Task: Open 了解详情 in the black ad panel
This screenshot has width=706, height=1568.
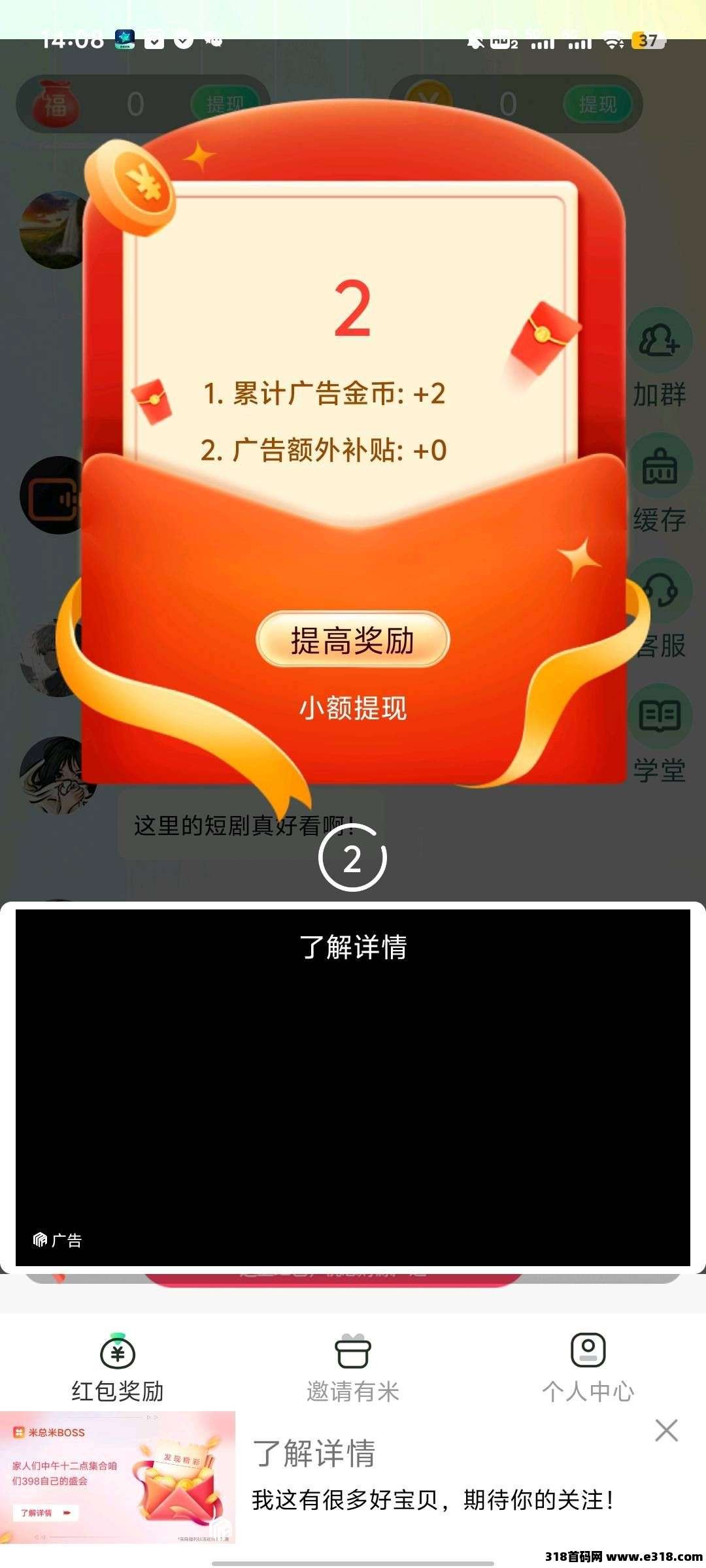Action: point(352,947)
